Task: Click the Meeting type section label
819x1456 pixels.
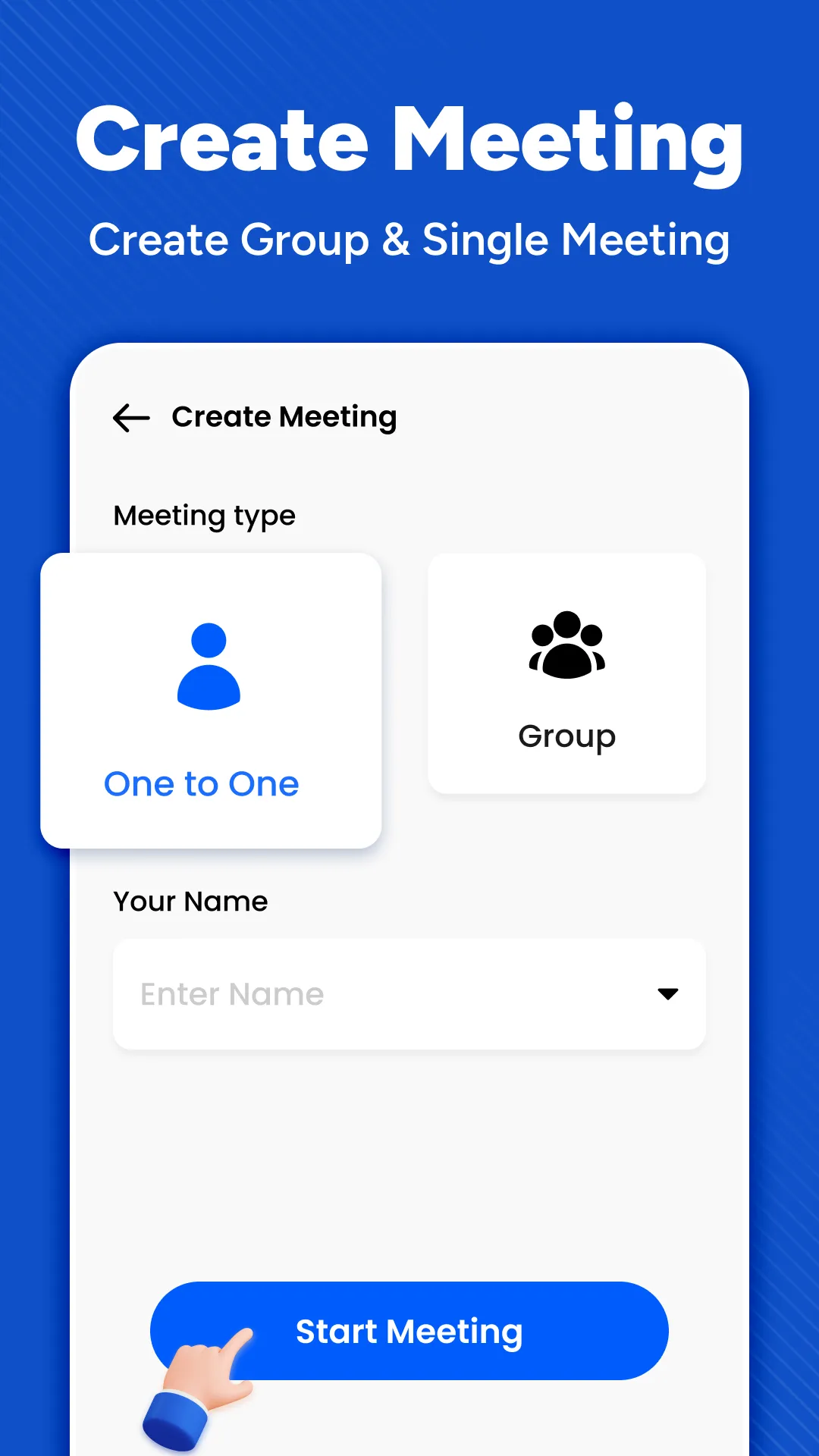Action: (x=203, y=516)
